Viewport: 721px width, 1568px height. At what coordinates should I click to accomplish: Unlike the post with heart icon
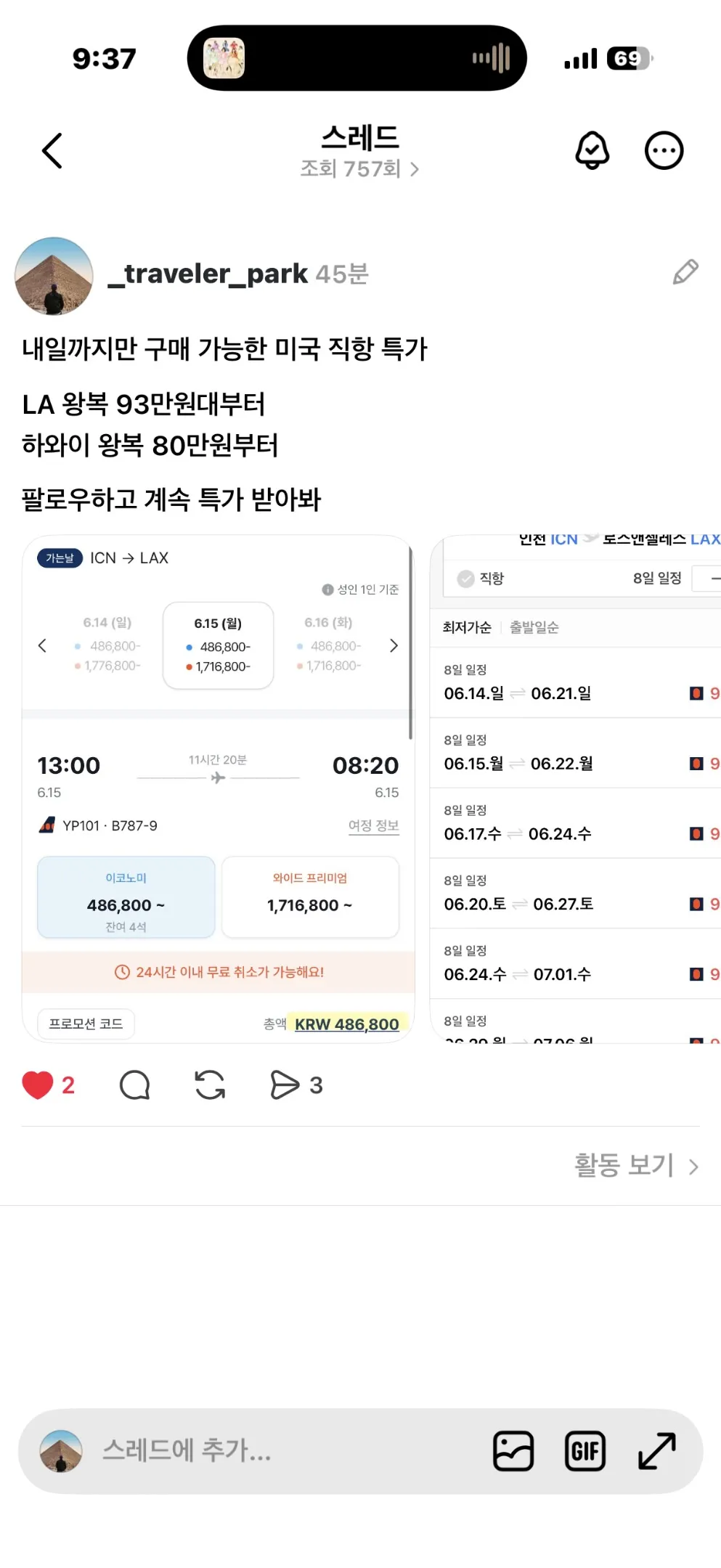(x=38, y=1085)
